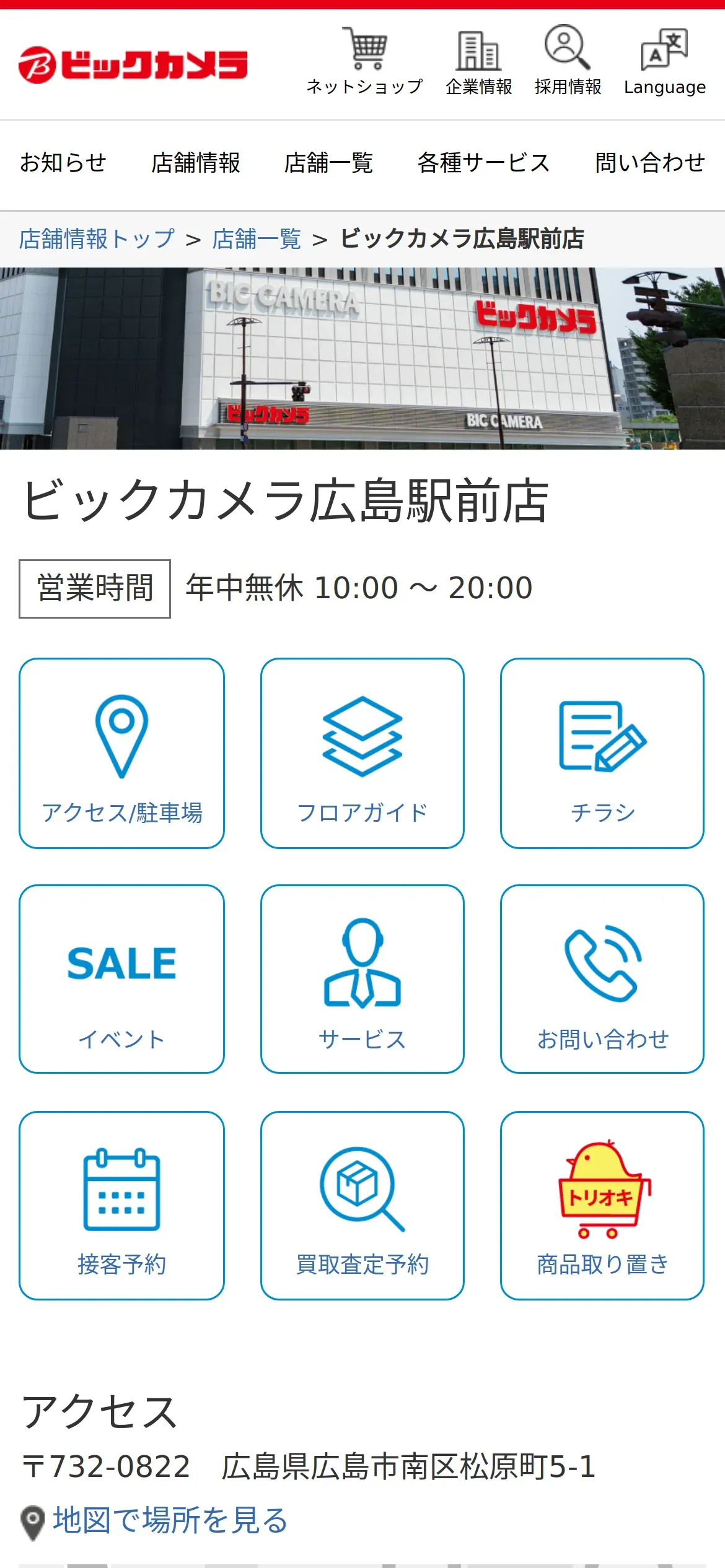
Task: Go to お知らせ section
Action: tap(63, 163)
